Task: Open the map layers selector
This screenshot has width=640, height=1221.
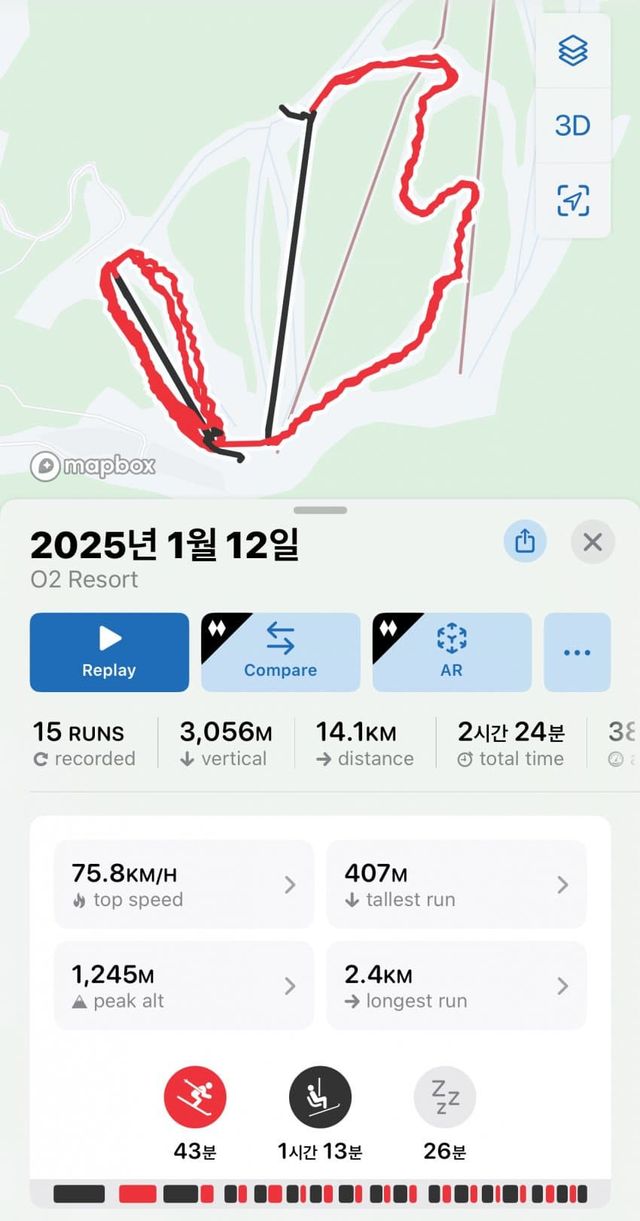Action: point(573,51)
